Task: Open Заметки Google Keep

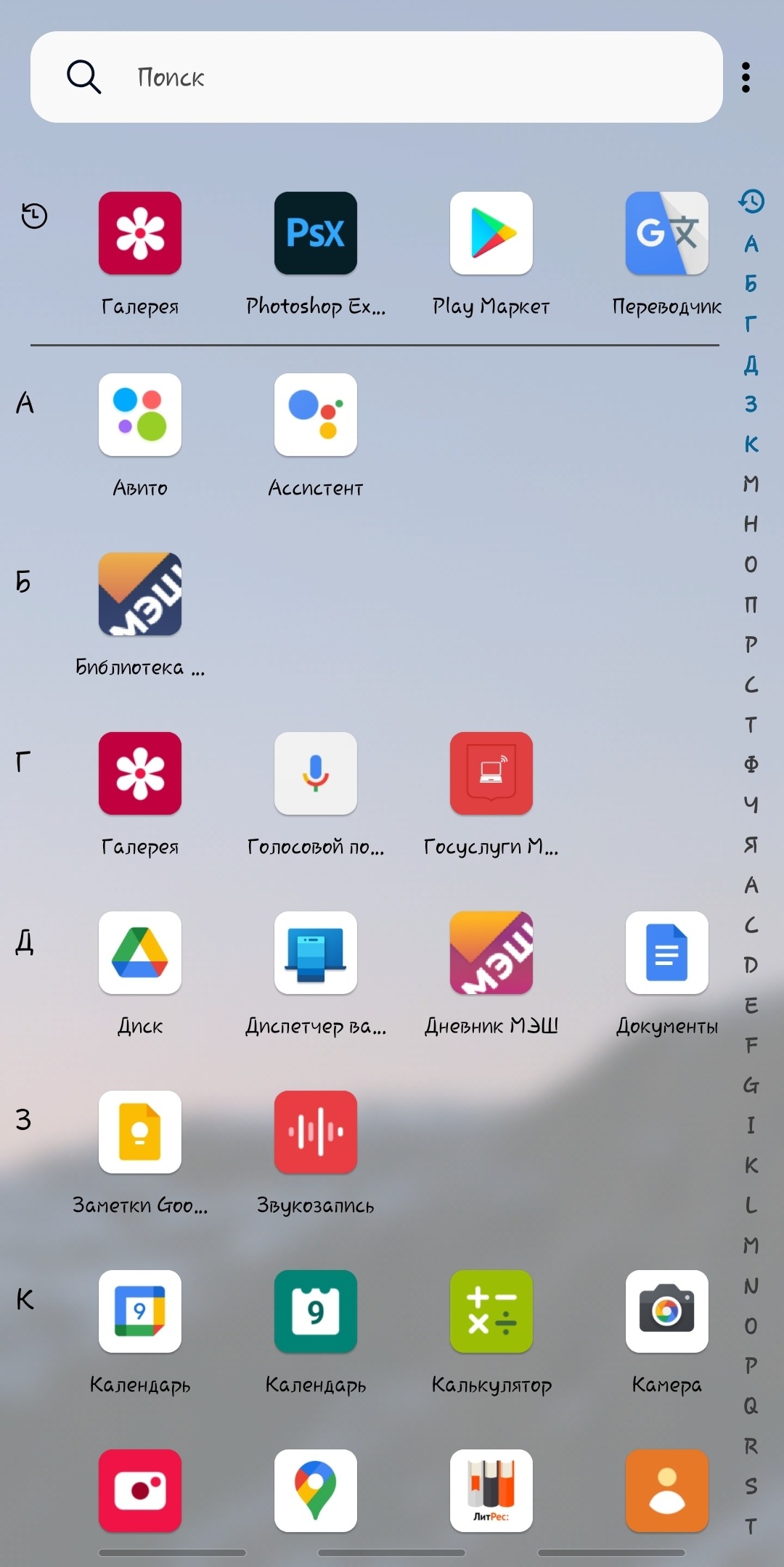Action: coord(140,1133)
